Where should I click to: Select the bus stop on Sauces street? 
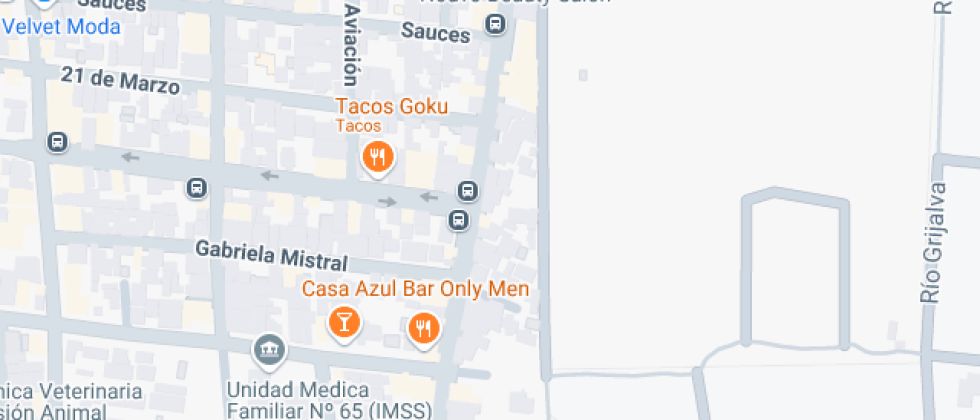pos(494,24)
